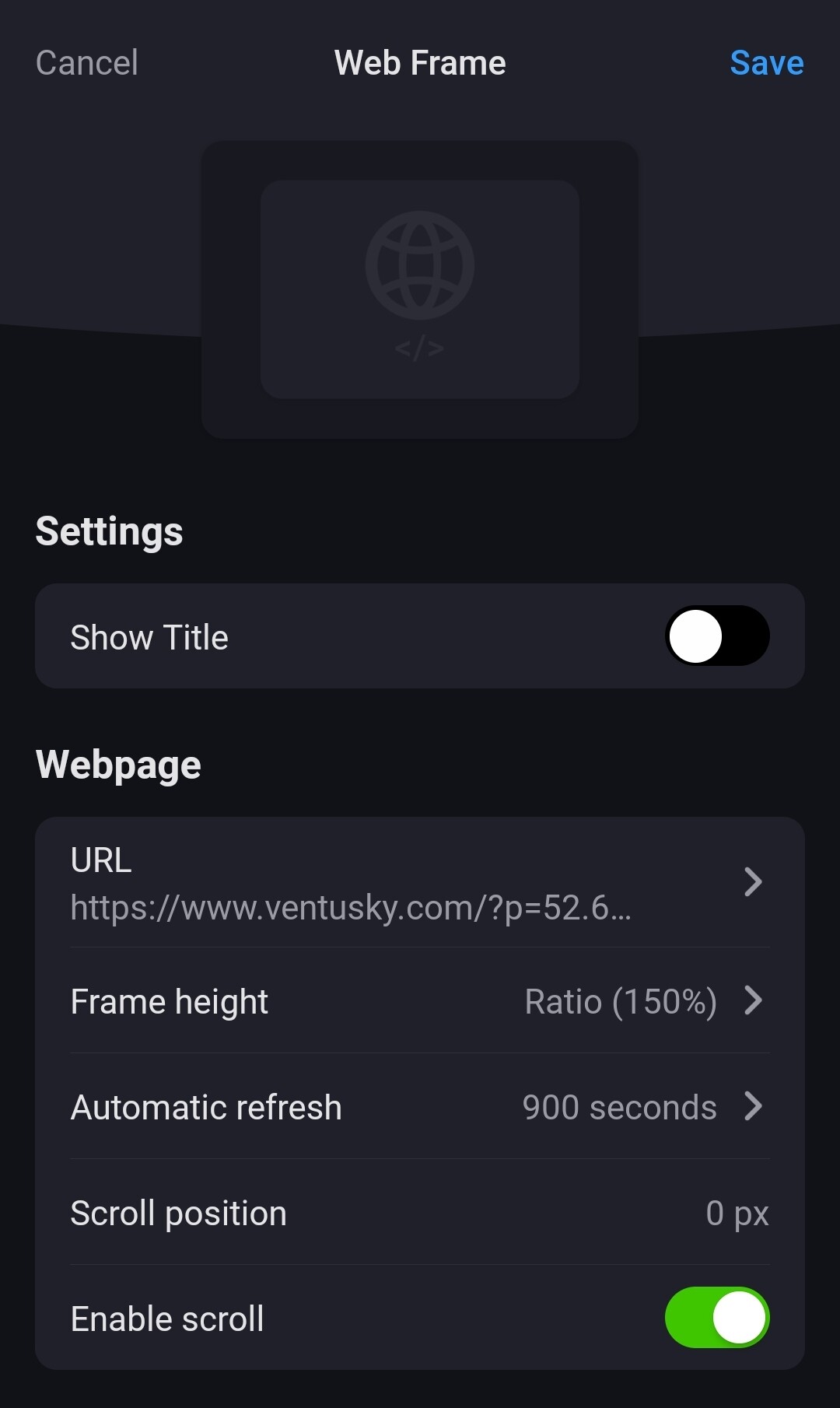The width and height of the screenshot is (840, 1408).
Task: Tap the Scroll position row
Action: tap(311, 1212)
